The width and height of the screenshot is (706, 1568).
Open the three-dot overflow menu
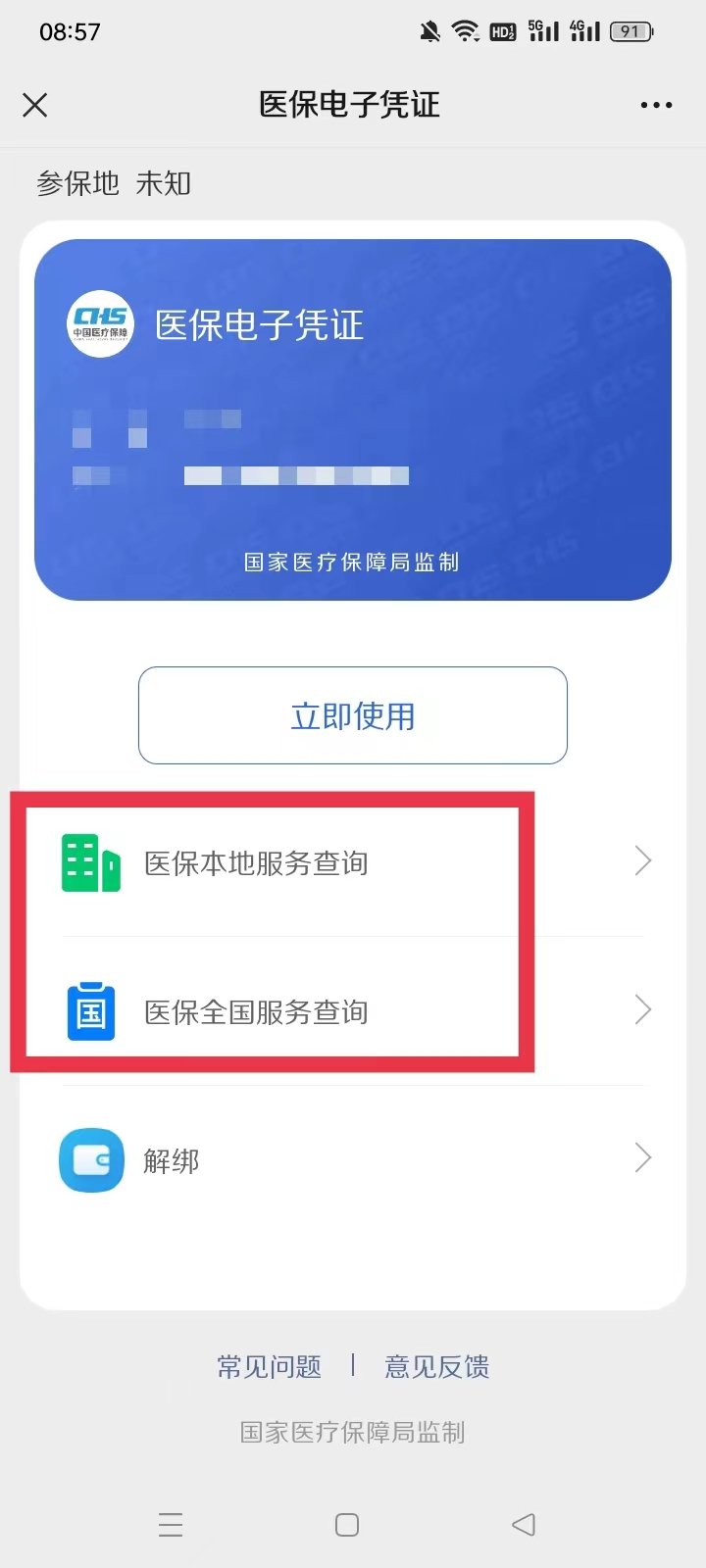656,105
